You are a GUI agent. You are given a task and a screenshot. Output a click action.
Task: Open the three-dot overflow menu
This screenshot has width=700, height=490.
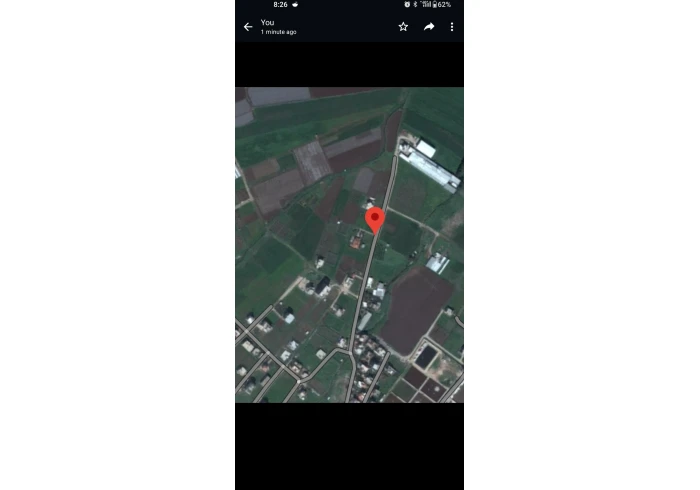pos(452,27)
